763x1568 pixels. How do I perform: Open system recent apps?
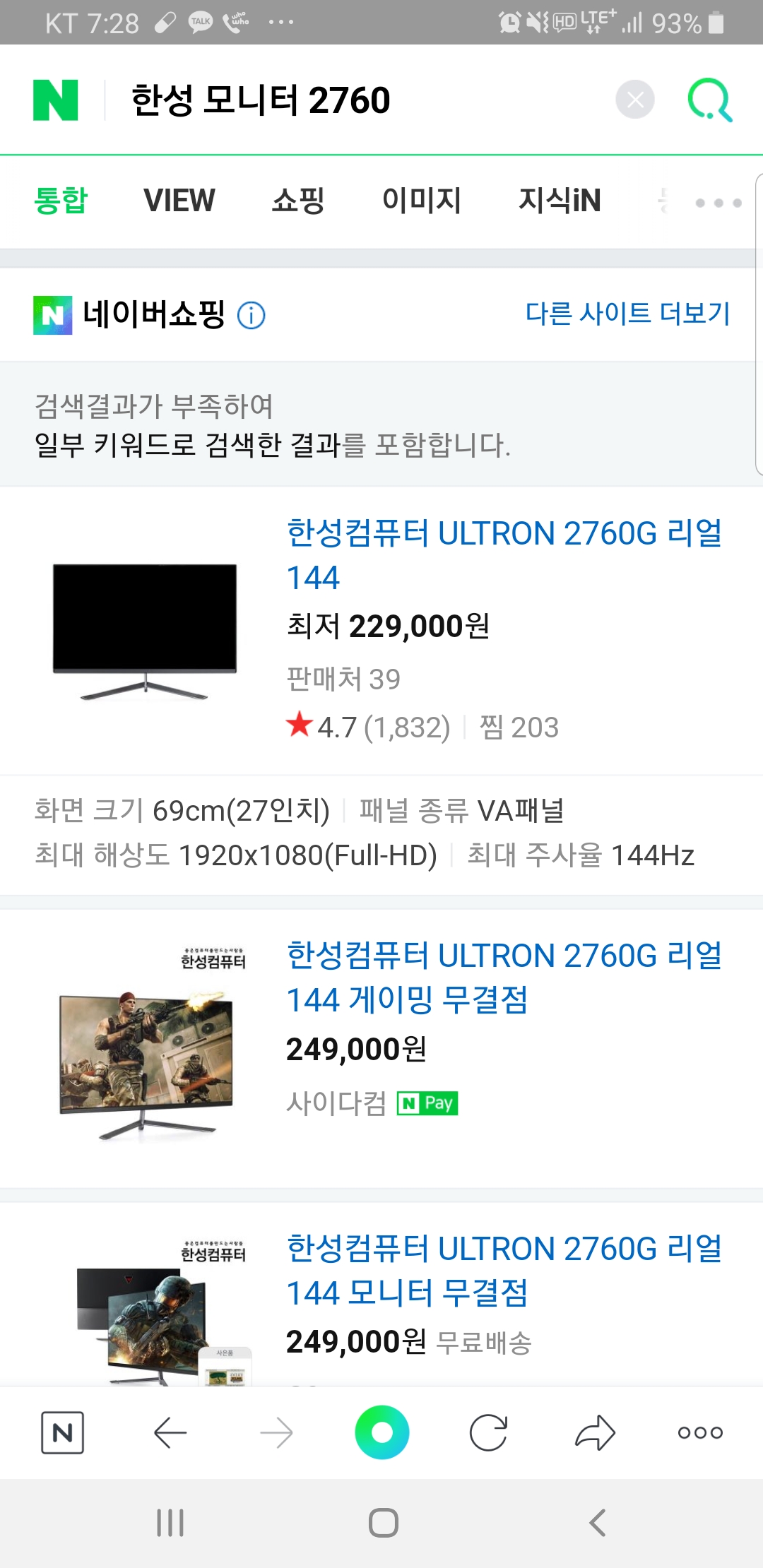coord(170,1523)
